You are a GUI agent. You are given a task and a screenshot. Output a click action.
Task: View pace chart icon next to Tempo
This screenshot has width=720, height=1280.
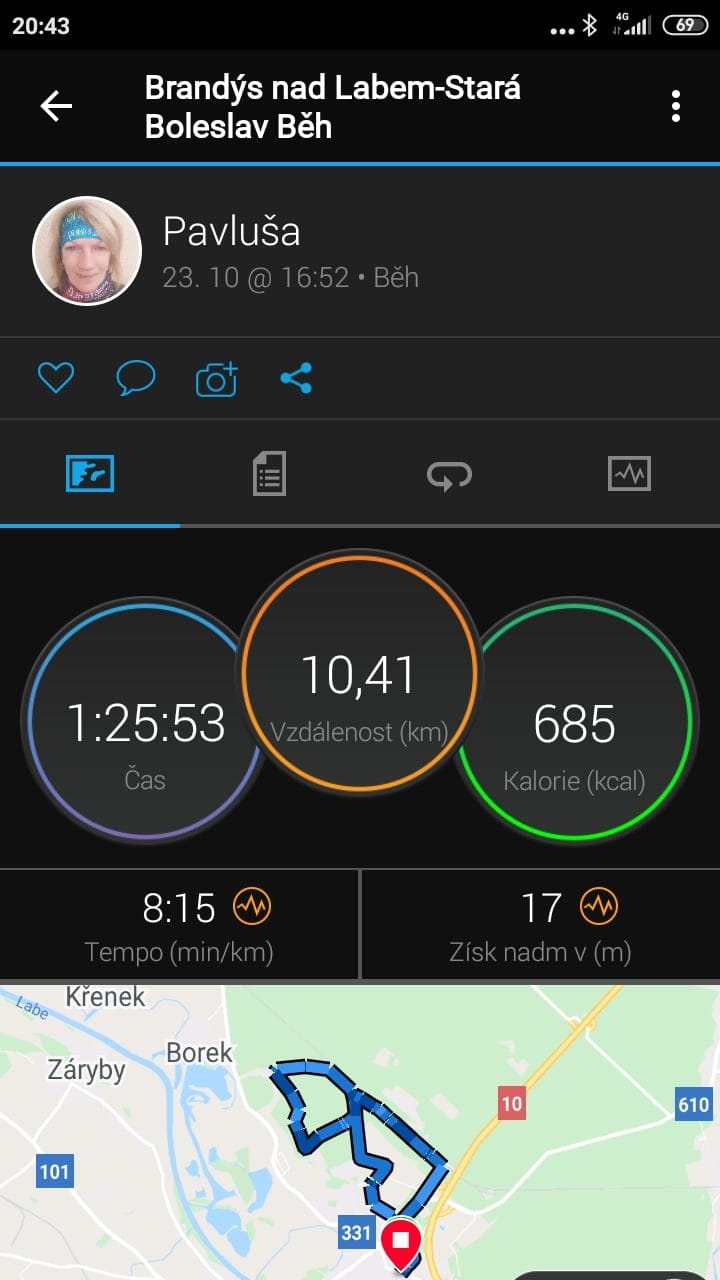(x=252, y=907)
